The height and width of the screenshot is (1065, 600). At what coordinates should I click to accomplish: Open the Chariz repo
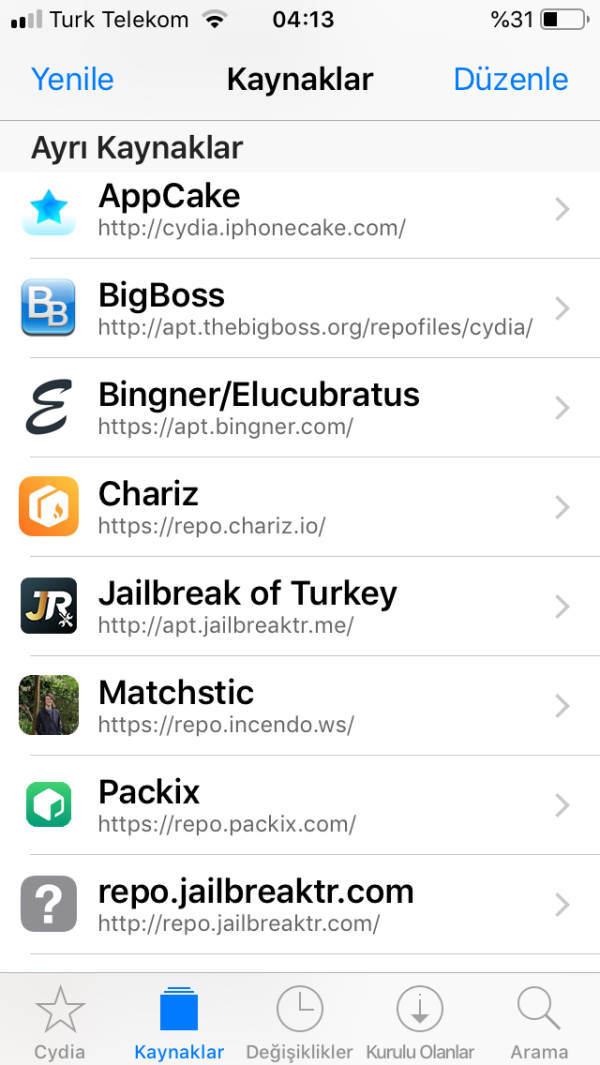(x=300, y=507)
